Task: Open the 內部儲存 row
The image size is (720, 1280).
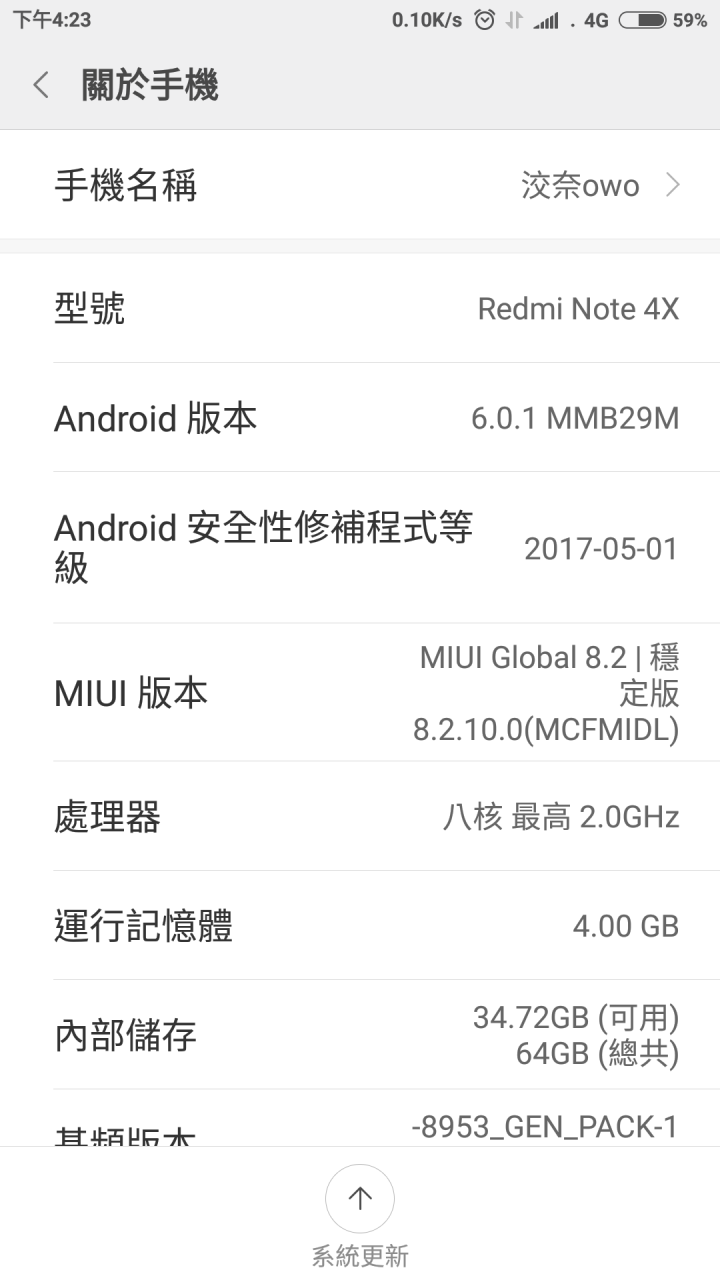Action: pos(360,1035)
